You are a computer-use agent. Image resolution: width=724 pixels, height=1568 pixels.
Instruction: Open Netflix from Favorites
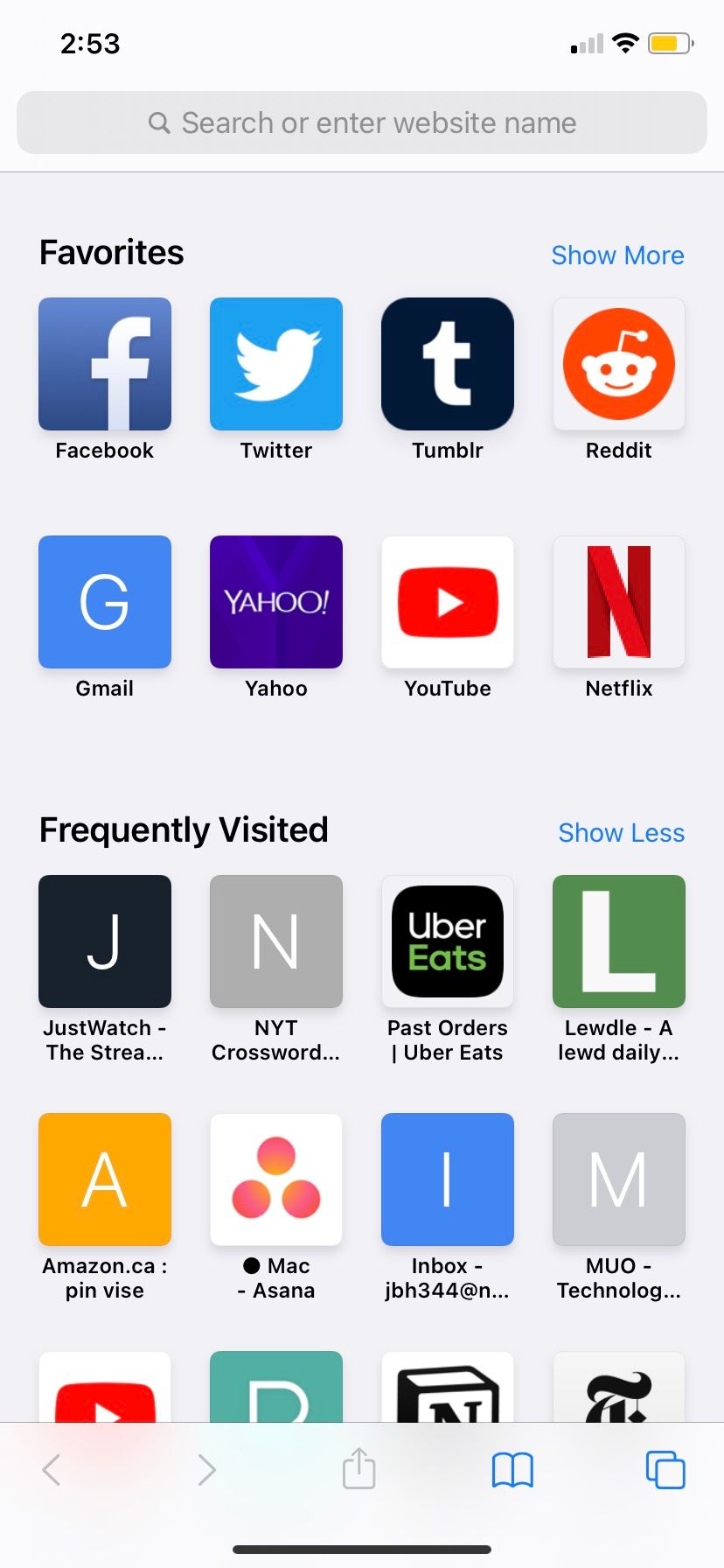point(618,601)
